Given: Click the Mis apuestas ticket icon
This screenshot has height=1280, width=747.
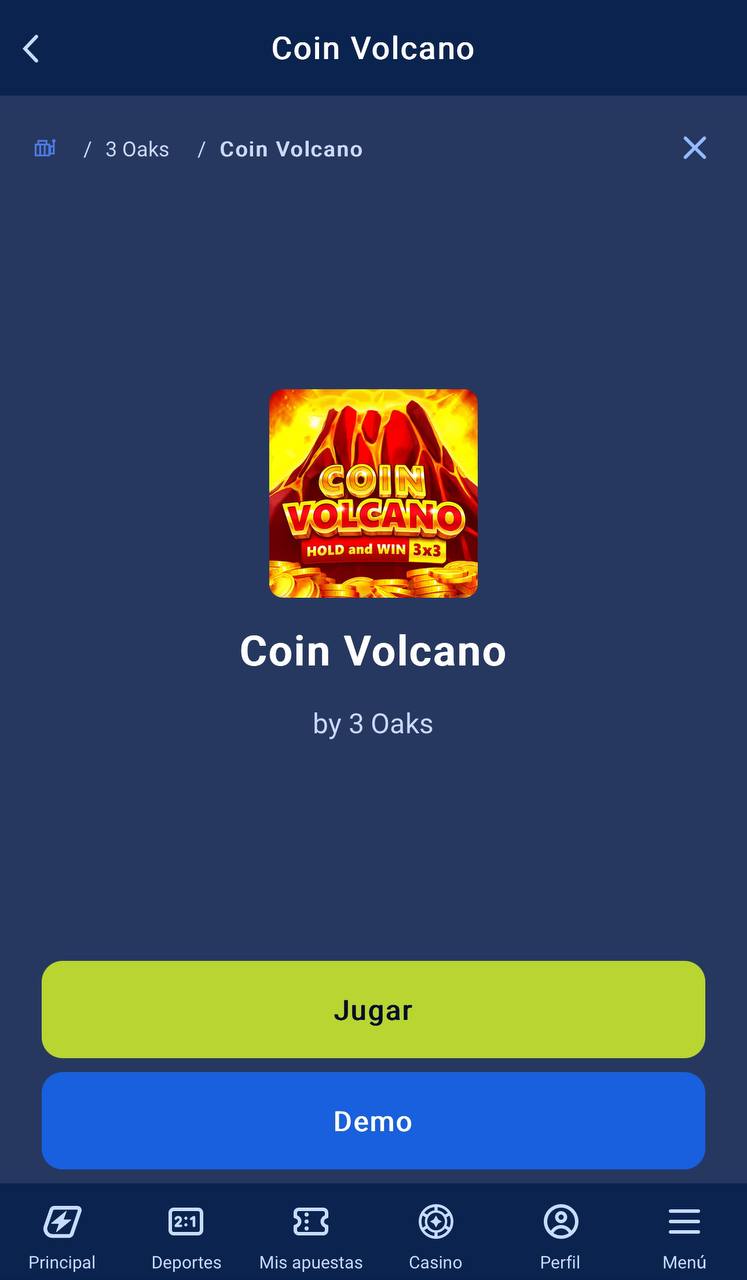Looking at the screenshot, I should coord(311,1221).
